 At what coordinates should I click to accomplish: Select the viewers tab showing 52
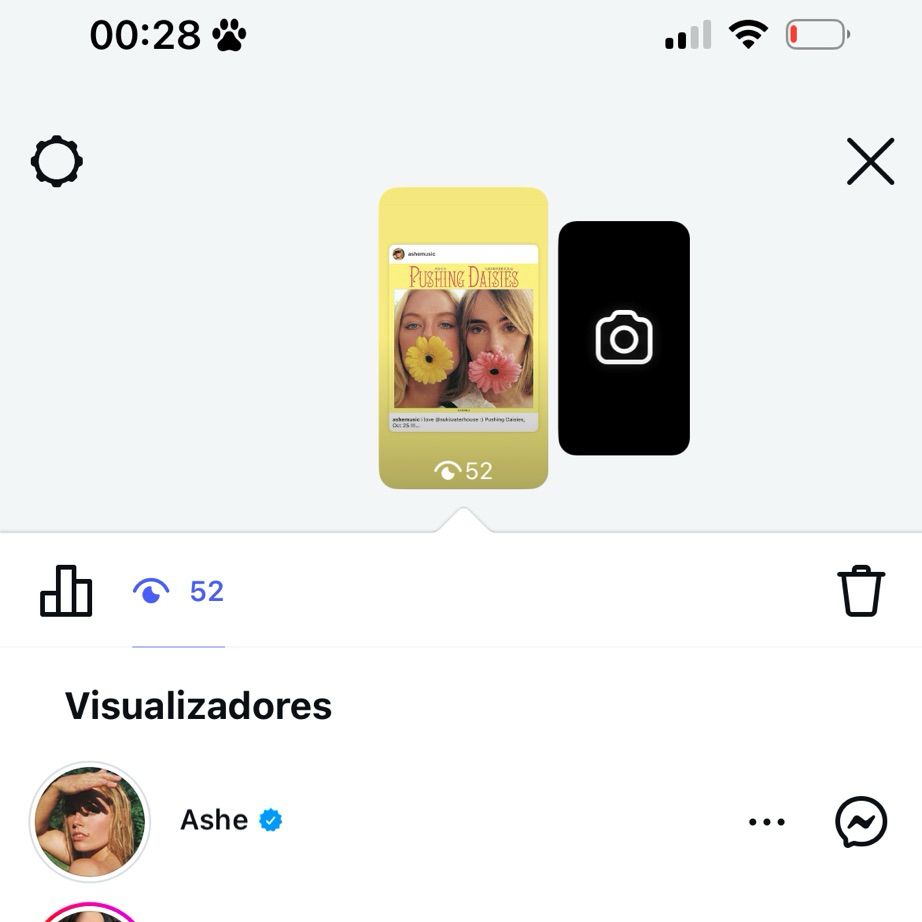point(178,591)
